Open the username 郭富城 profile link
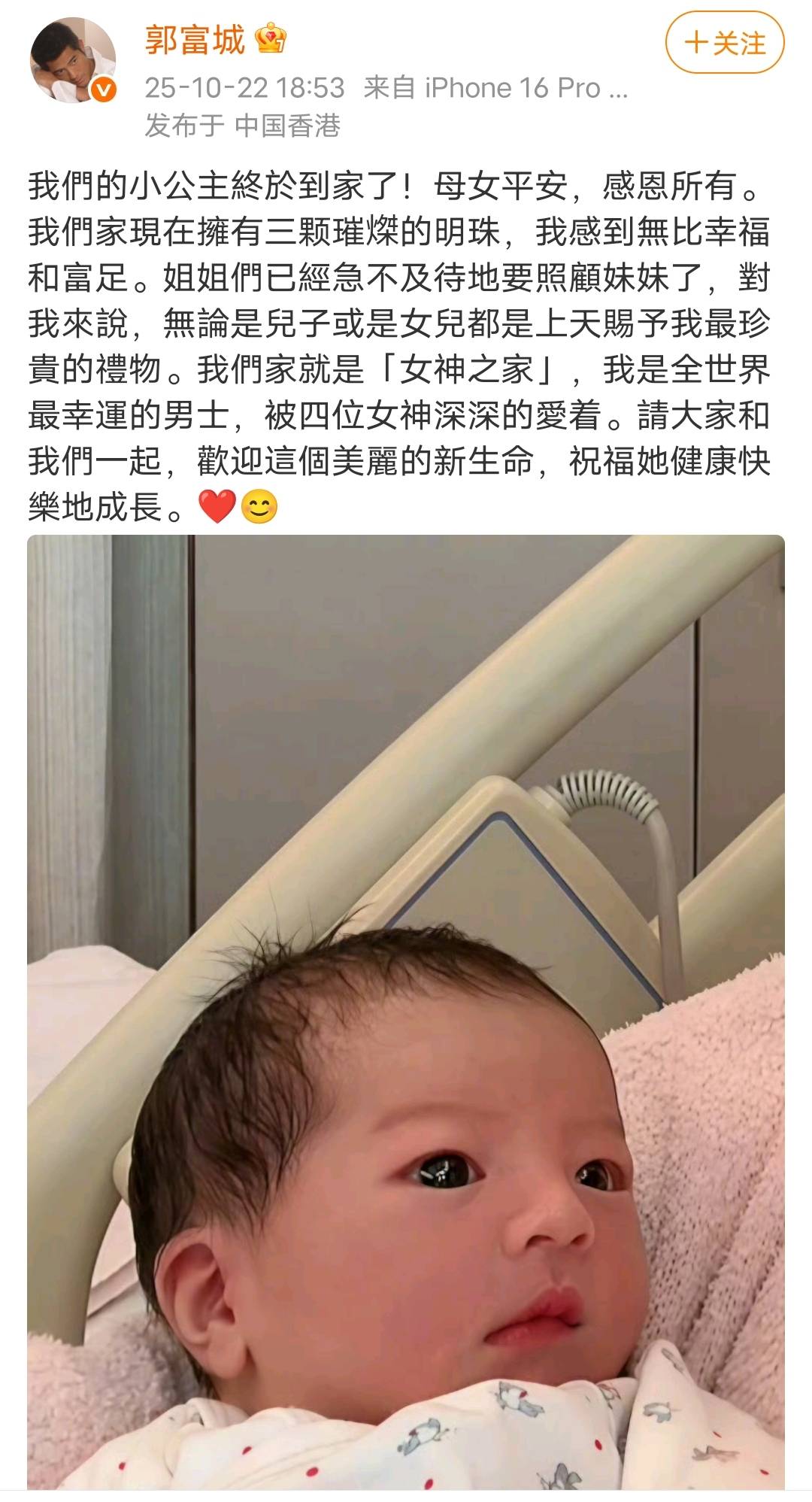 (195, 40)
